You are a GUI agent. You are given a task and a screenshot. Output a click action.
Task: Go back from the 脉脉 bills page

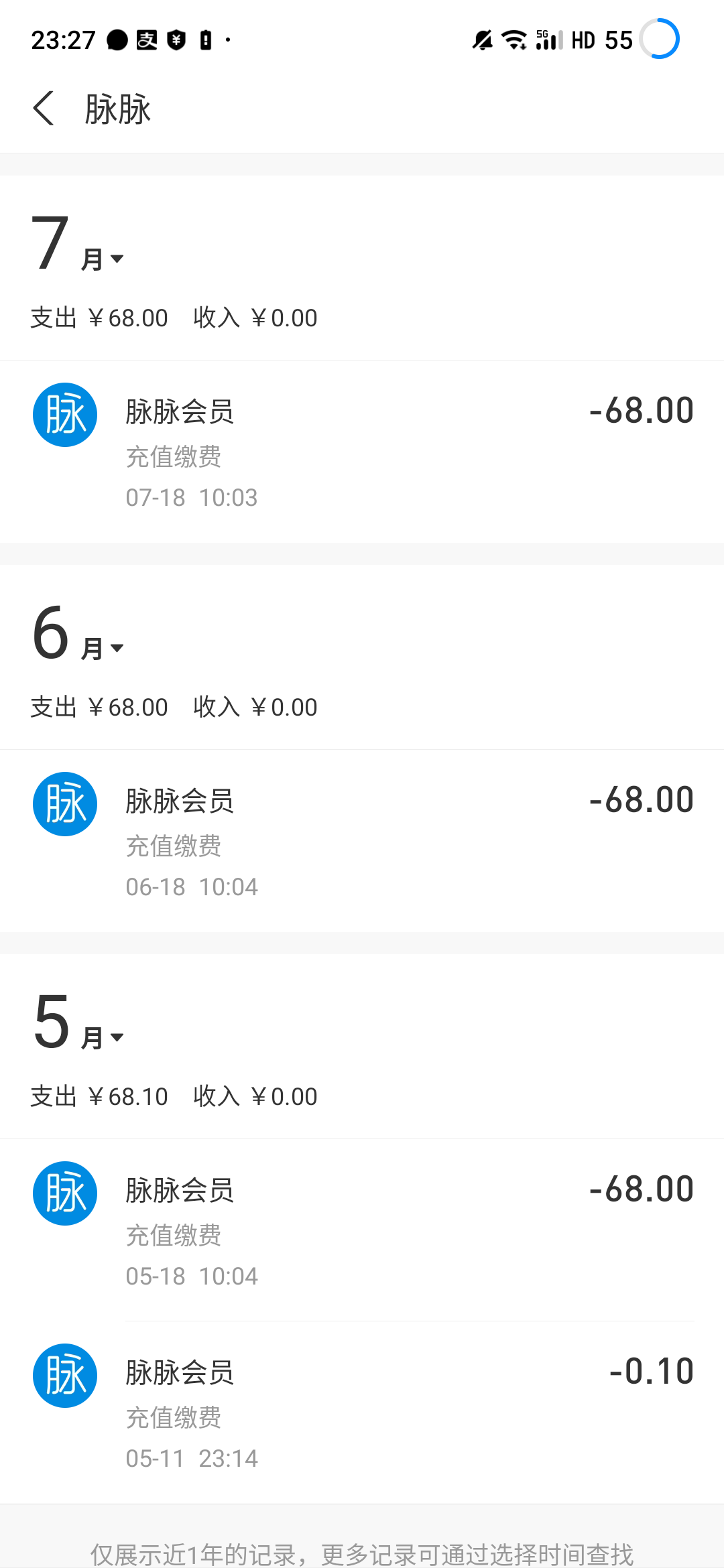pyautogui.click(x=44, y=109)
